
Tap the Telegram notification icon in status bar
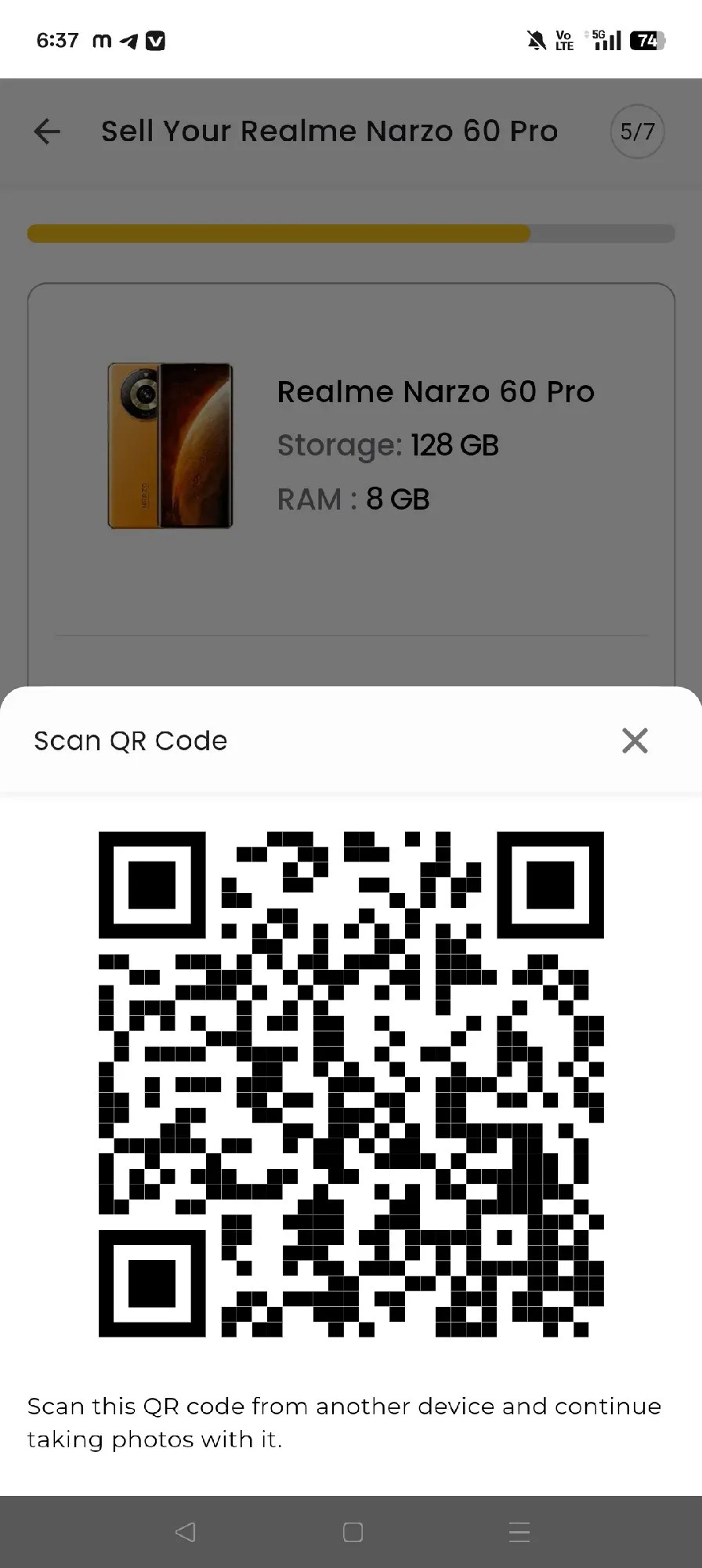[128, 40]
